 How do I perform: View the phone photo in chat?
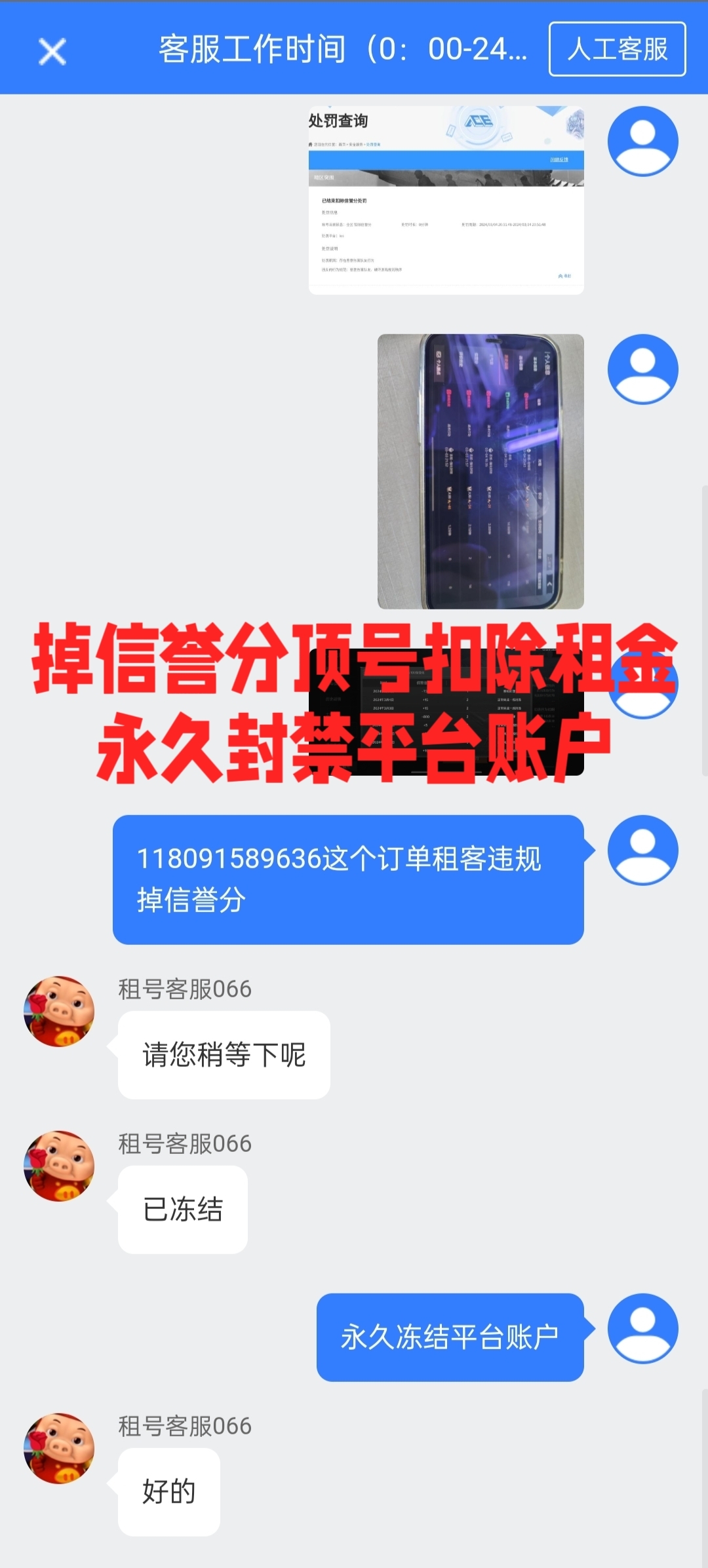point(481,471)
